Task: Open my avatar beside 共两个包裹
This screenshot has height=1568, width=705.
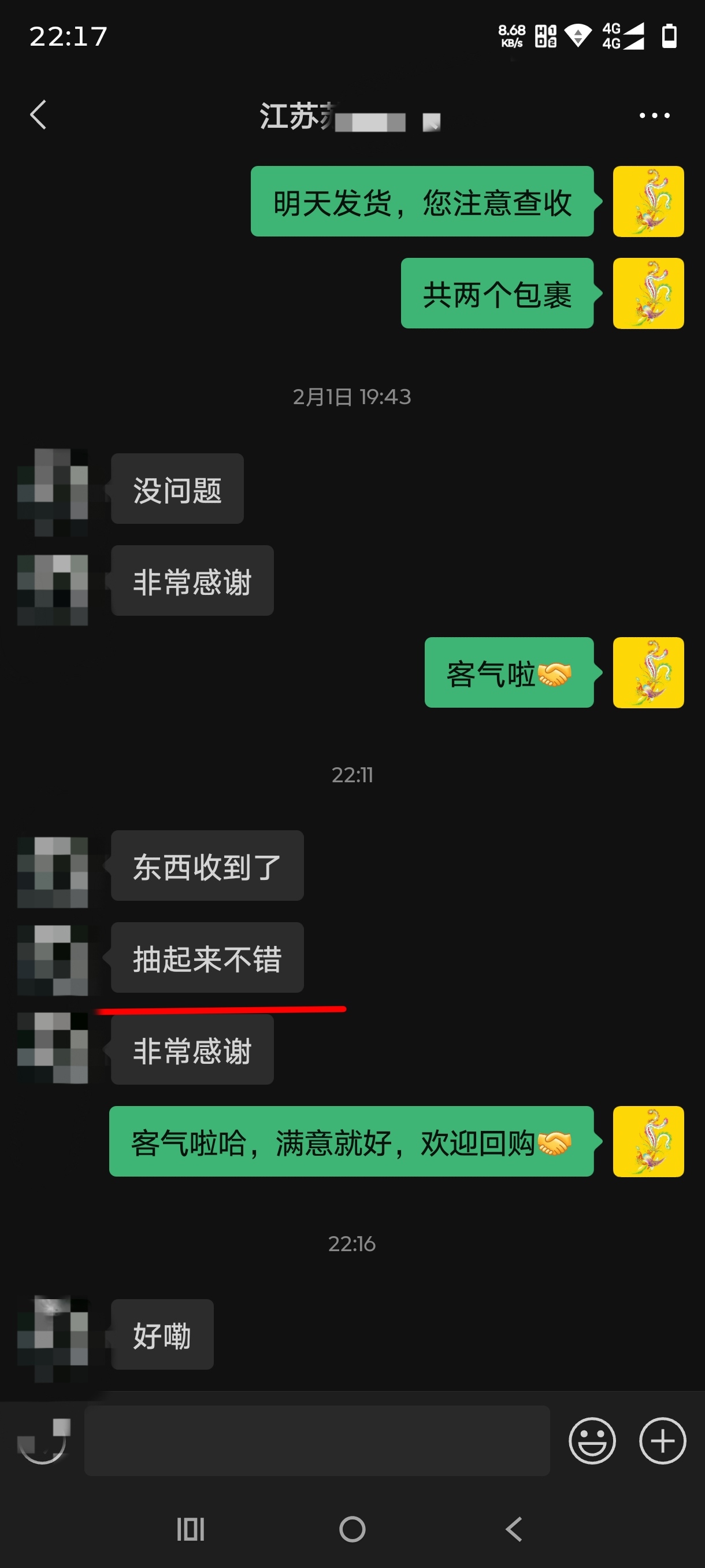Action: (x=648, y=293)
